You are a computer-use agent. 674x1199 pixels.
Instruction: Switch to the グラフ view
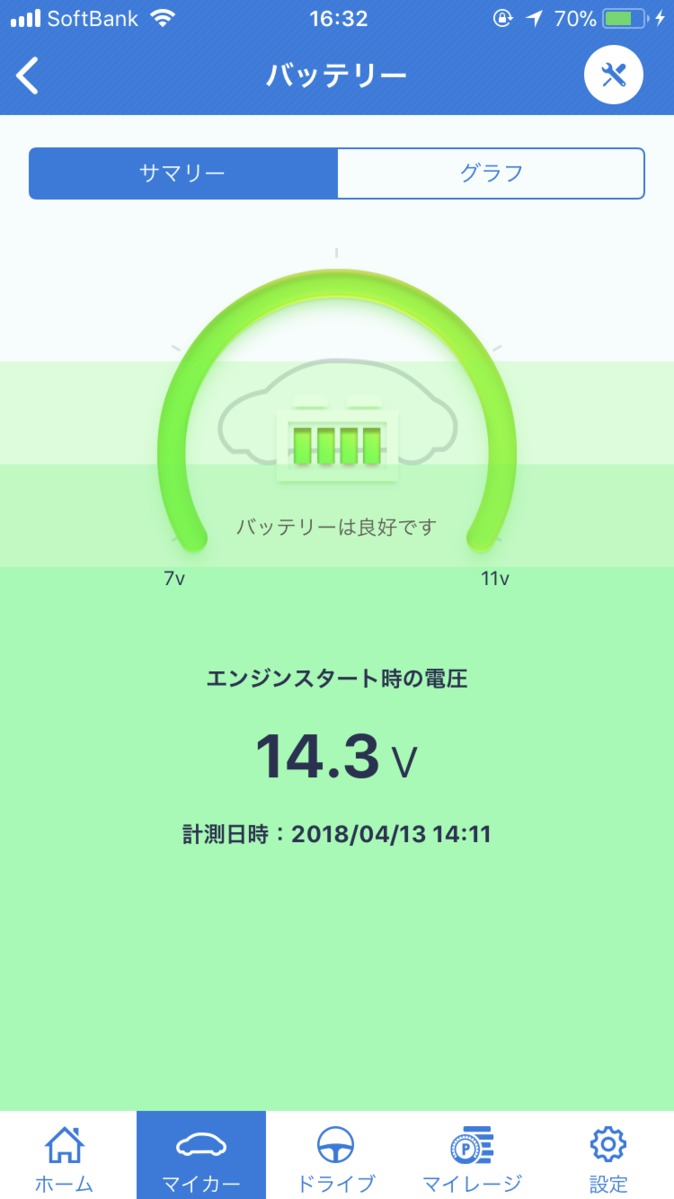[491, 174]
